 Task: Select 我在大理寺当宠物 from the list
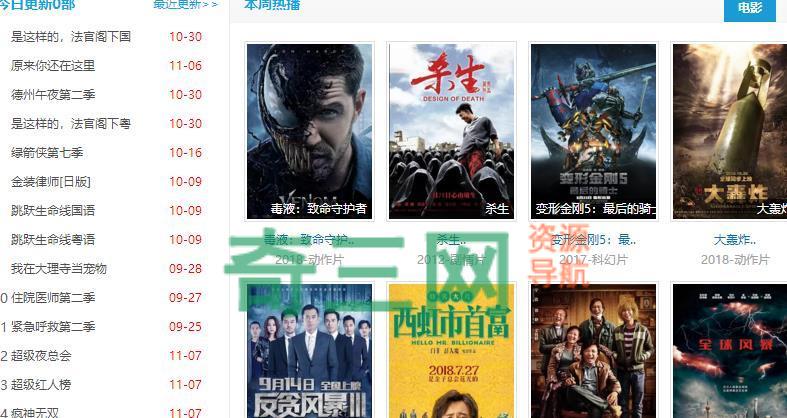click(59, 269)
